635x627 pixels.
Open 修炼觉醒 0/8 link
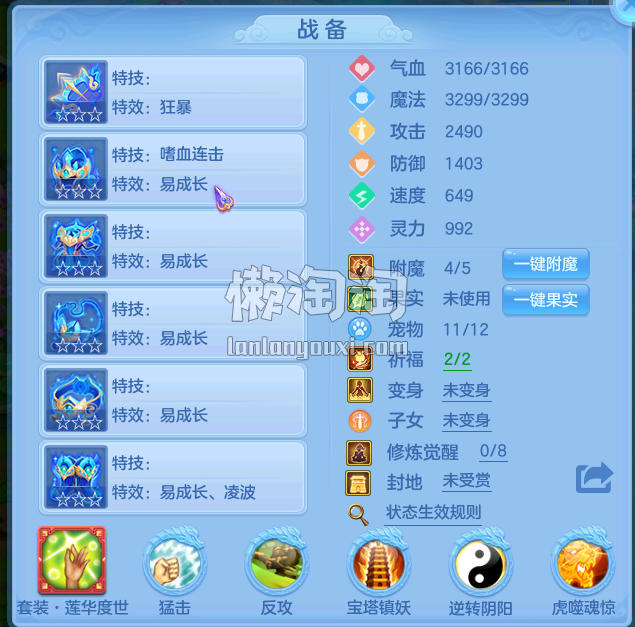(493, 452)
